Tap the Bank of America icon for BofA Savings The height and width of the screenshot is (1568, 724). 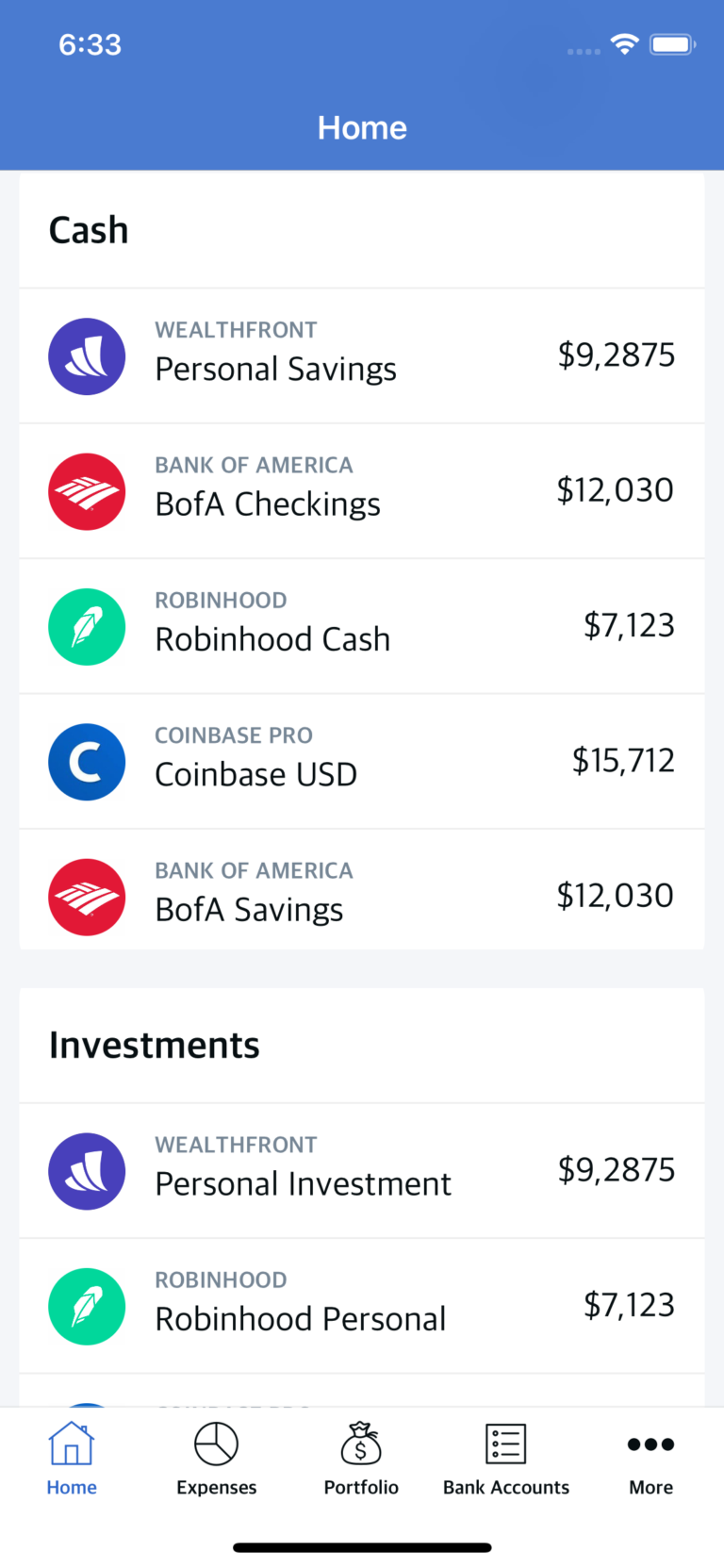tap(87, 897)
